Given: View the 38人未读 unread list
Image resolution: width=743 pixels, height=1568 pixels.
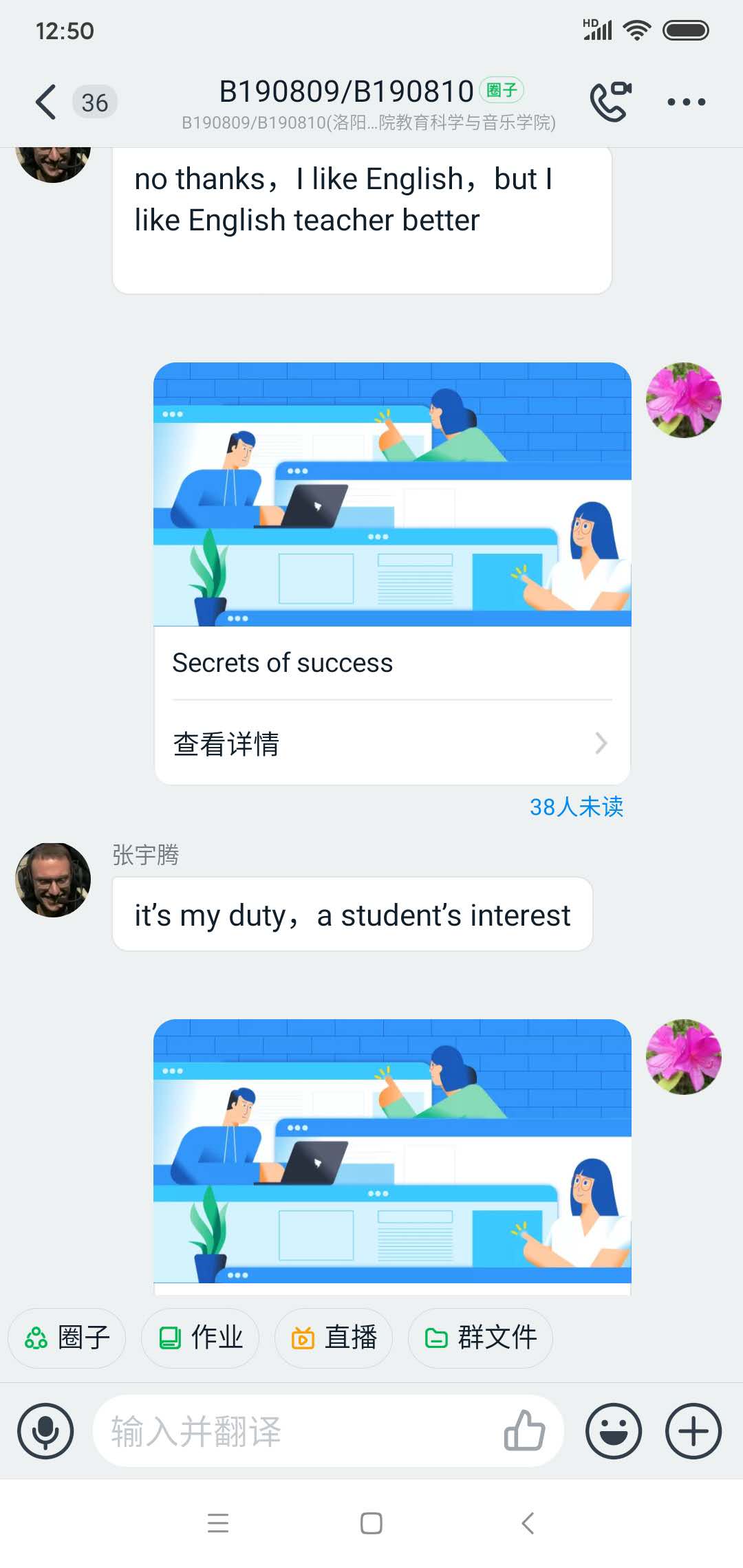Looking at the screenshot, I should click(x=576, y=807).
